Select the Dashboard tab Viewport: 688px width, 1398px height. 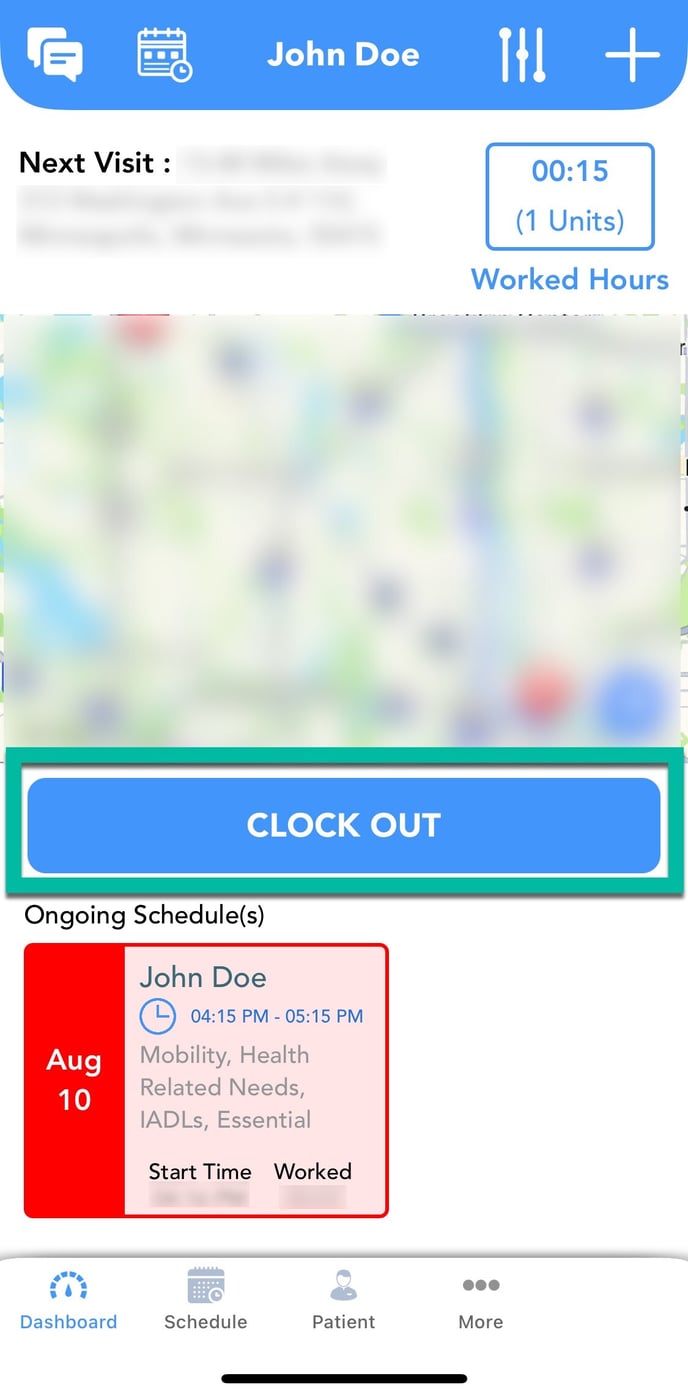coord(69,1300)
